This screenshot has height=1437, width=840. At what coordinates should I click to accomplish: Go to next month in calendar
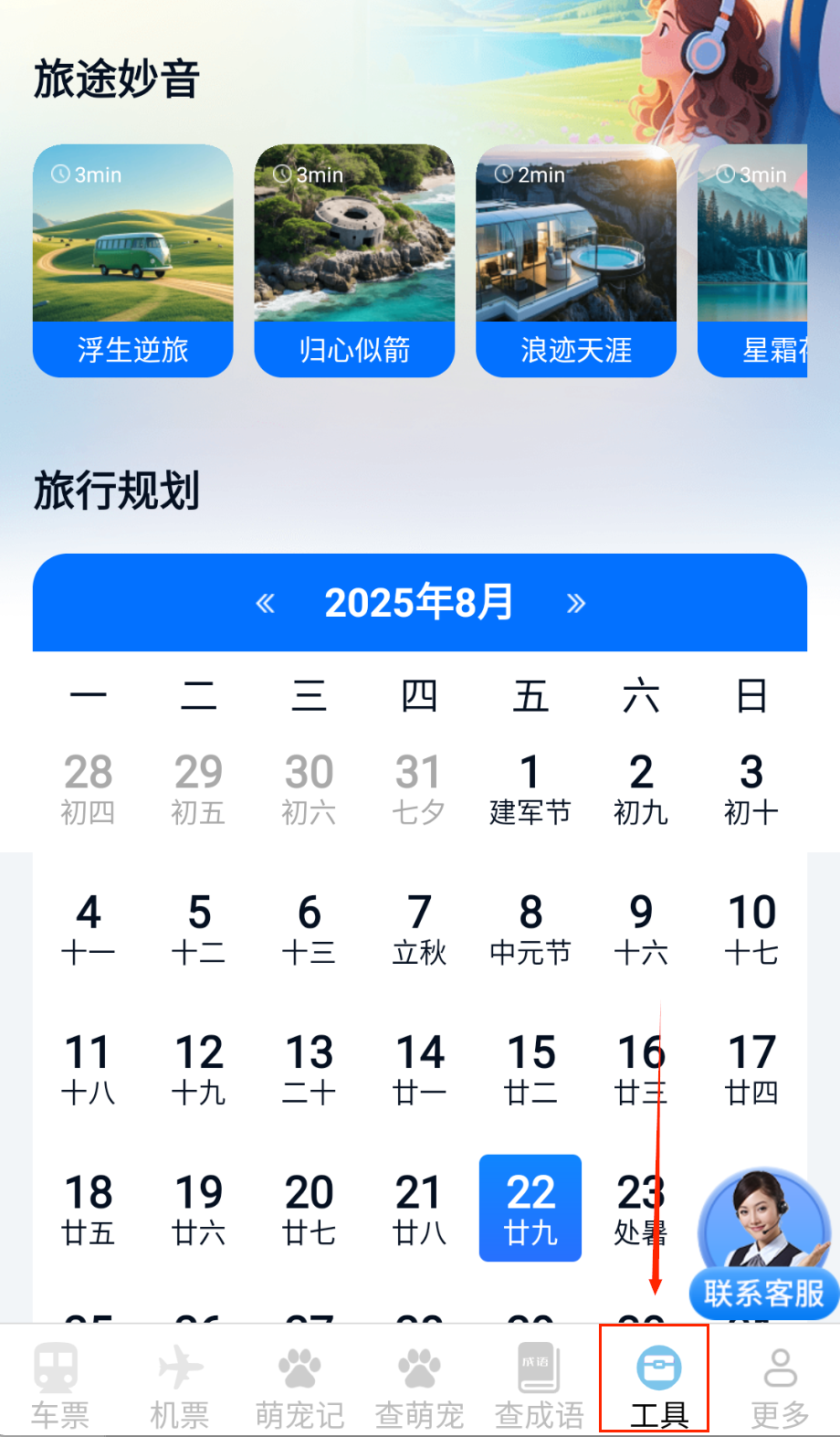pyautogui.click(x=575, y=603)
